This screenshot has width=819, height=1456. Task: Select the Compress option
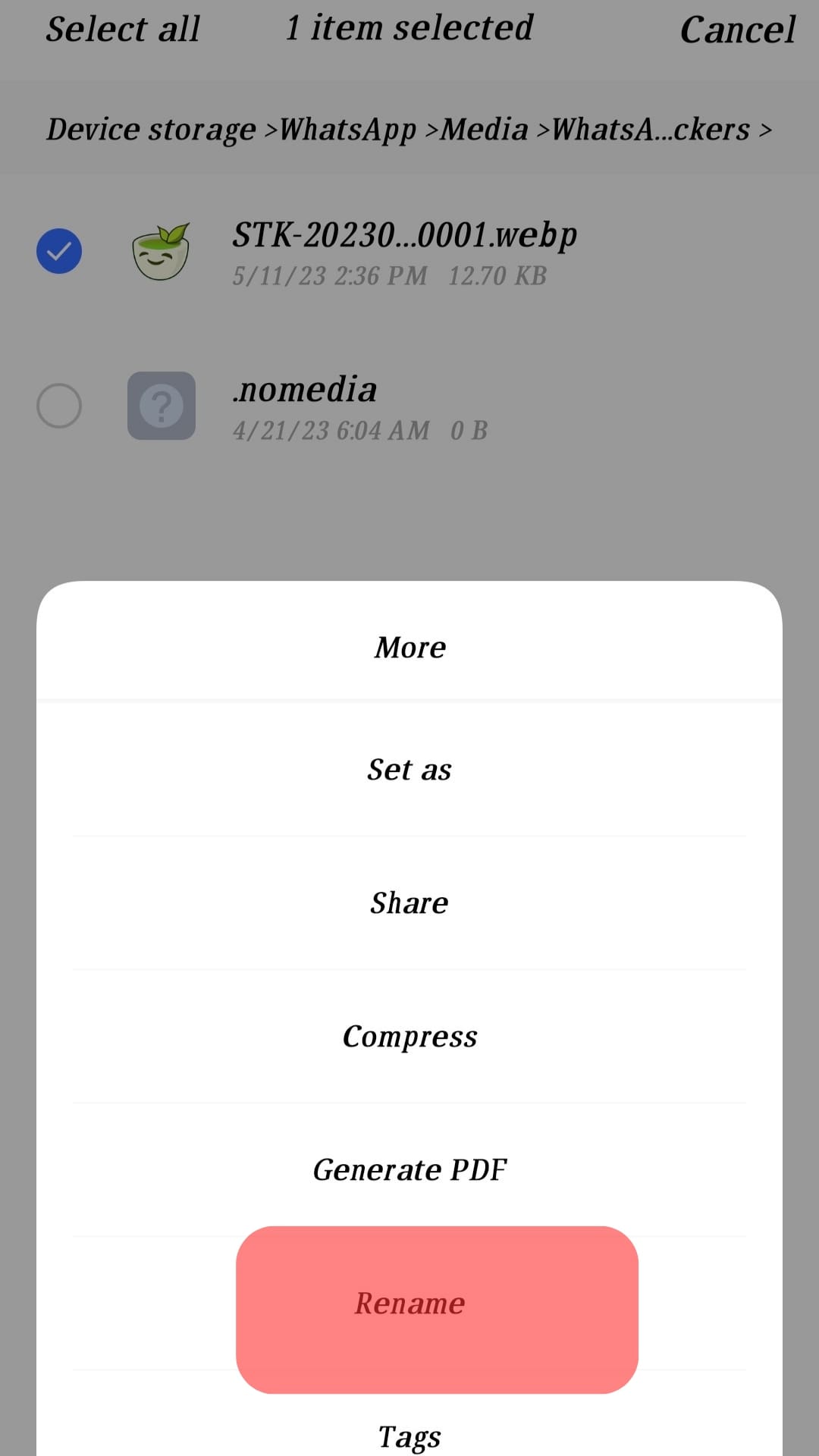(x=409, y=1037)
